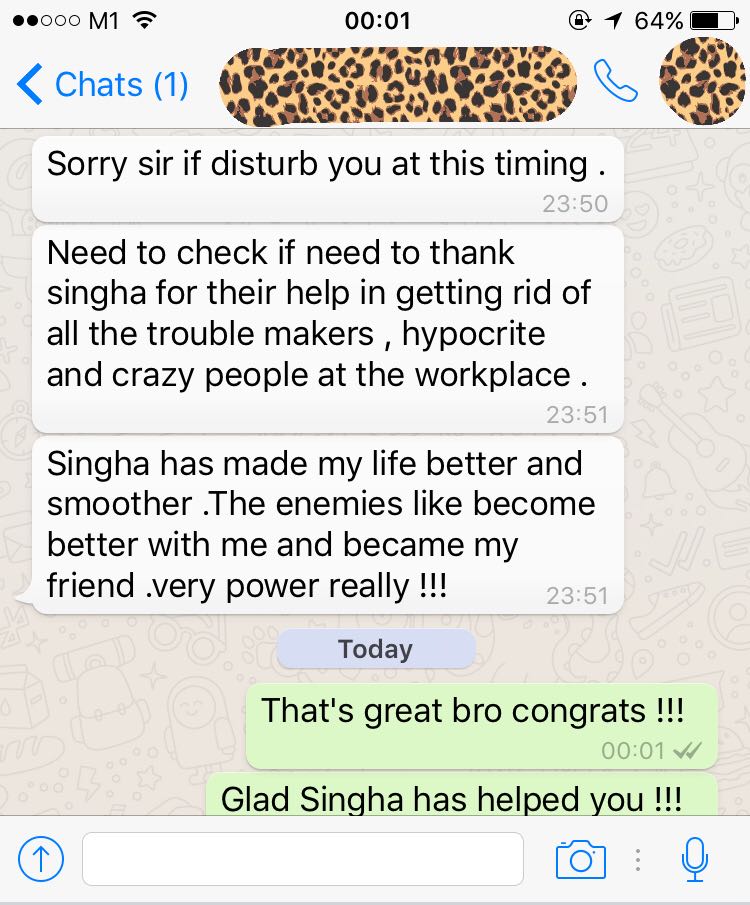The image size is (750, 905).
Task: Open the contact's profile picture
Action: [x=702, y=82]
